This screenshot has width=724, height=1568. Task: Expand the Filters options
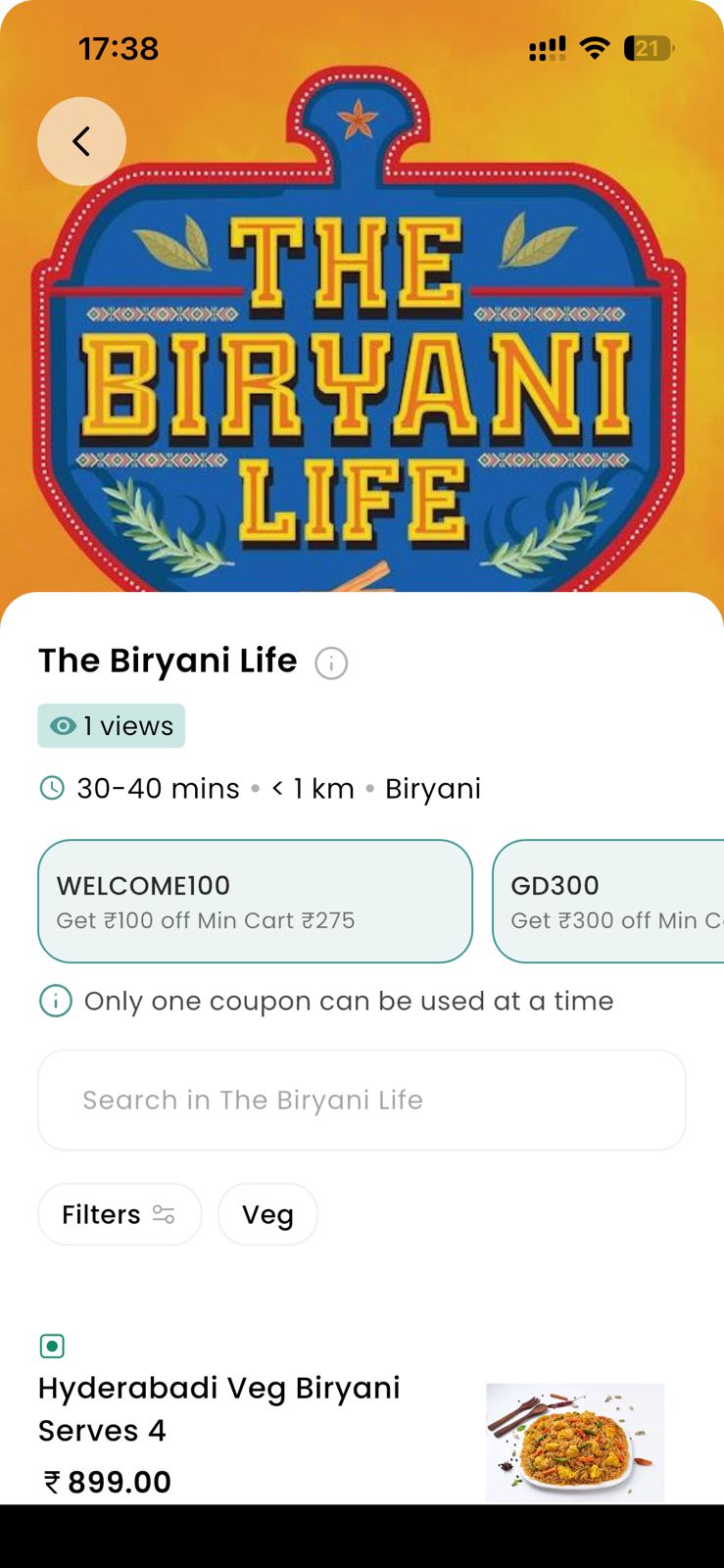click(x=119, y=1214)
